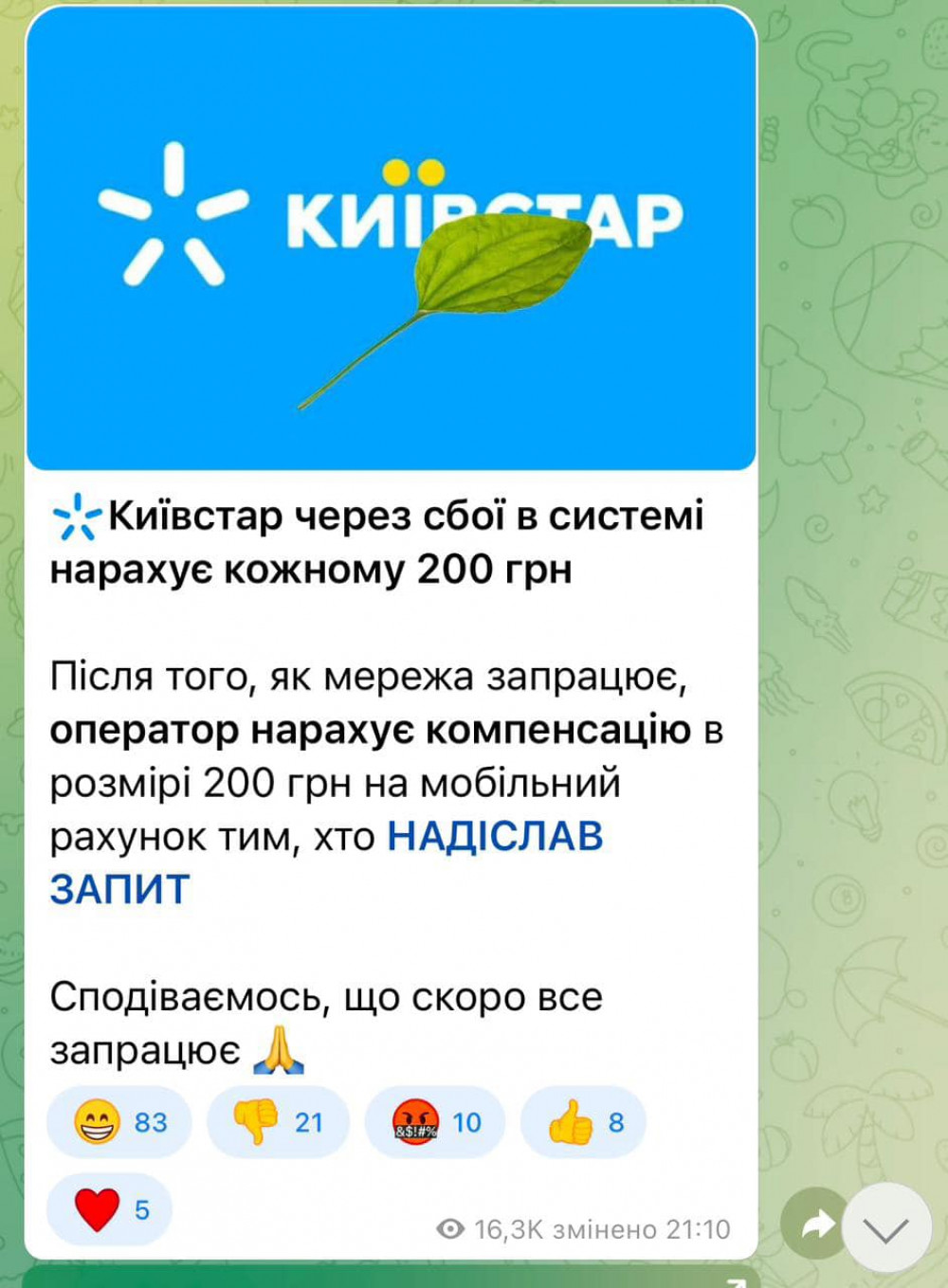React with the red heart
This screenshot has width=948, height=1288.
110,1209
